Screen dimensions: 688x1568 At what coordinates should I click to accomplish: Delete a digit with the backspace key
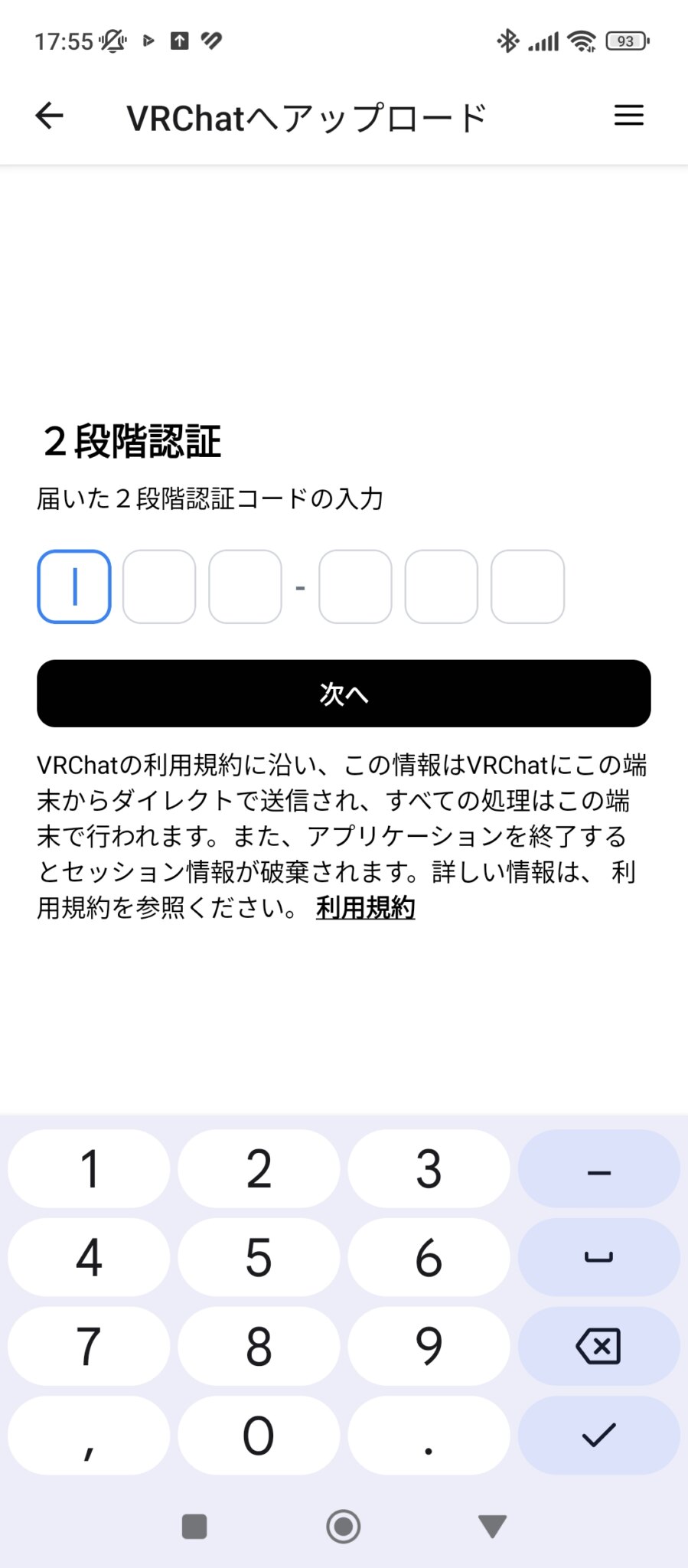tap(598, 1346)
